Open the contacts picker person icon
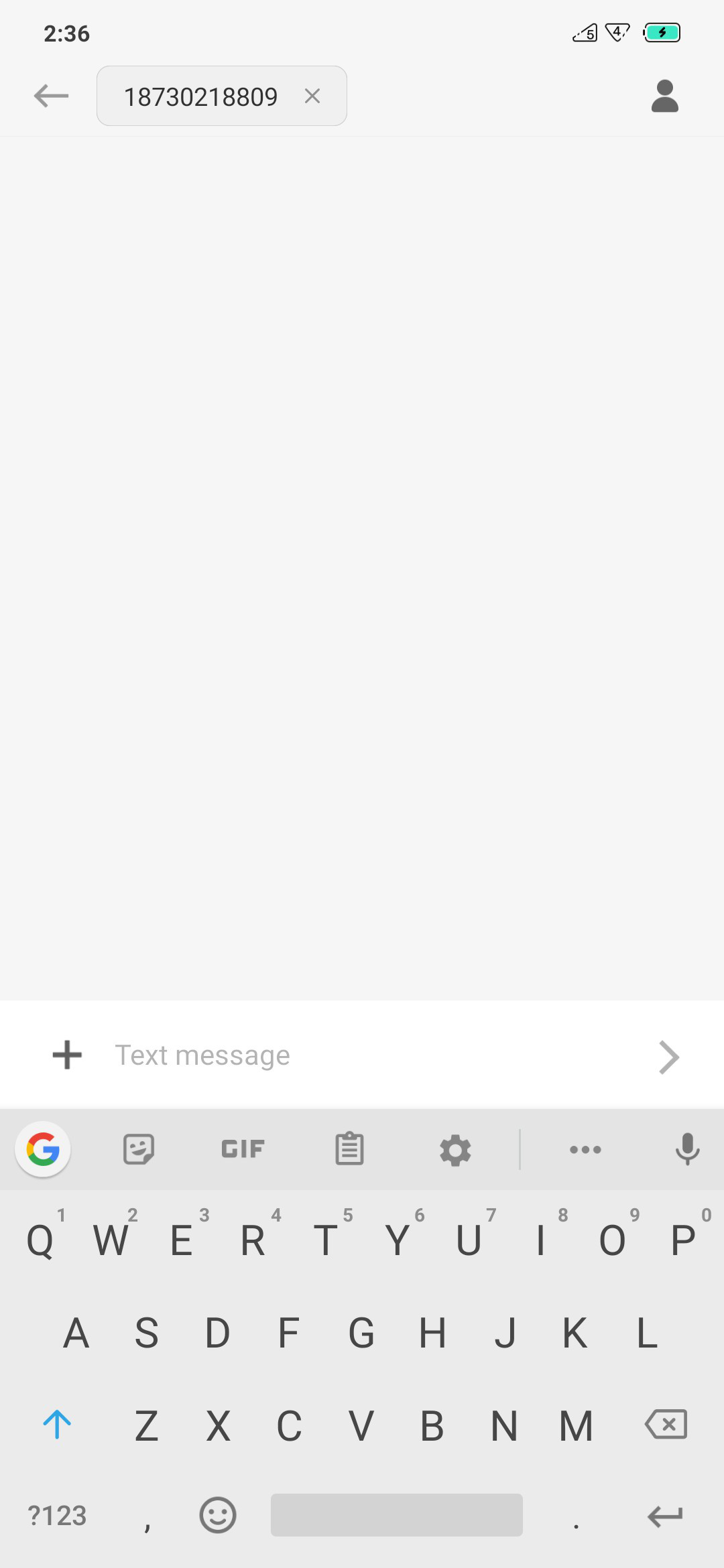Viewport: 724px width, 1568px height. coord(665,96)
